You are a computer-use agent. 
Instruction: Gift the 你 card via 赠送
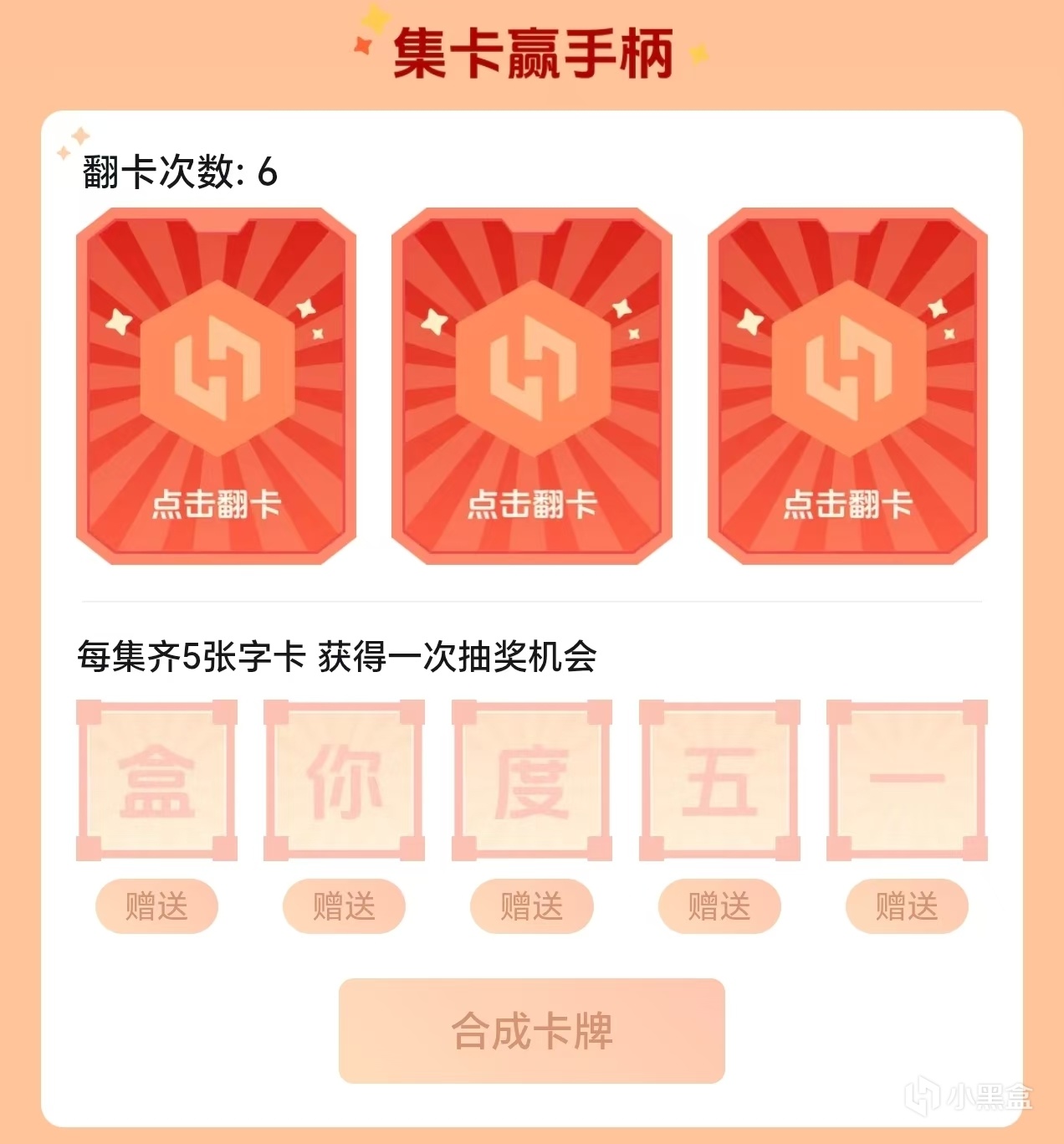click(344, 906)
